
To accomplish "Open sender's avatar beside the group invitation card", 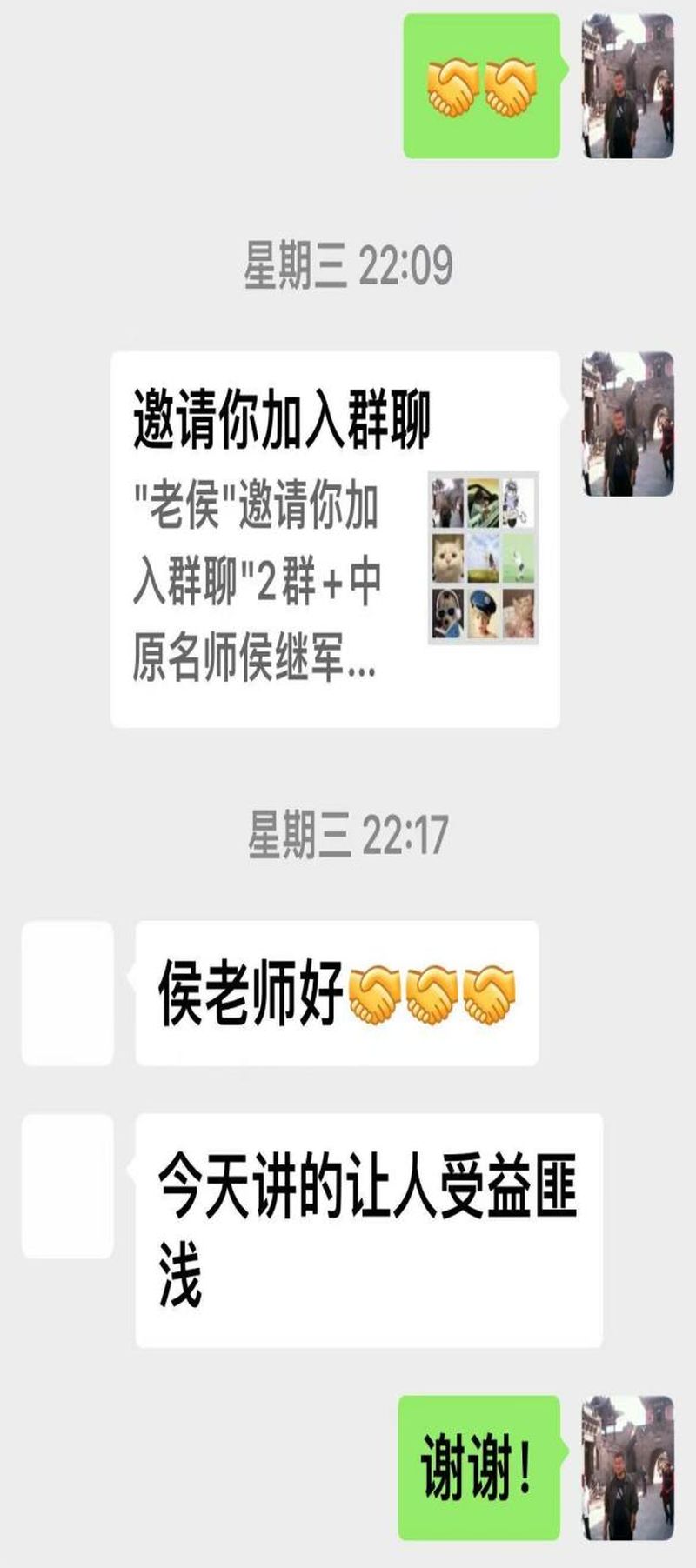I will [x=627, y=424].
